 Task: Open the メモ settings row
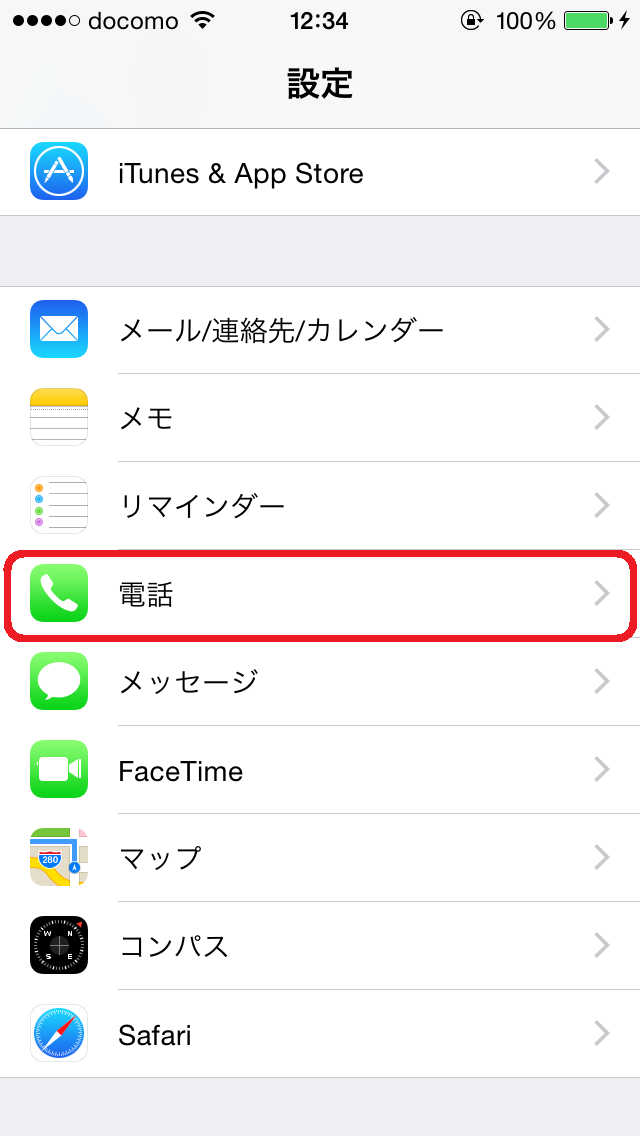pos(320,417)
